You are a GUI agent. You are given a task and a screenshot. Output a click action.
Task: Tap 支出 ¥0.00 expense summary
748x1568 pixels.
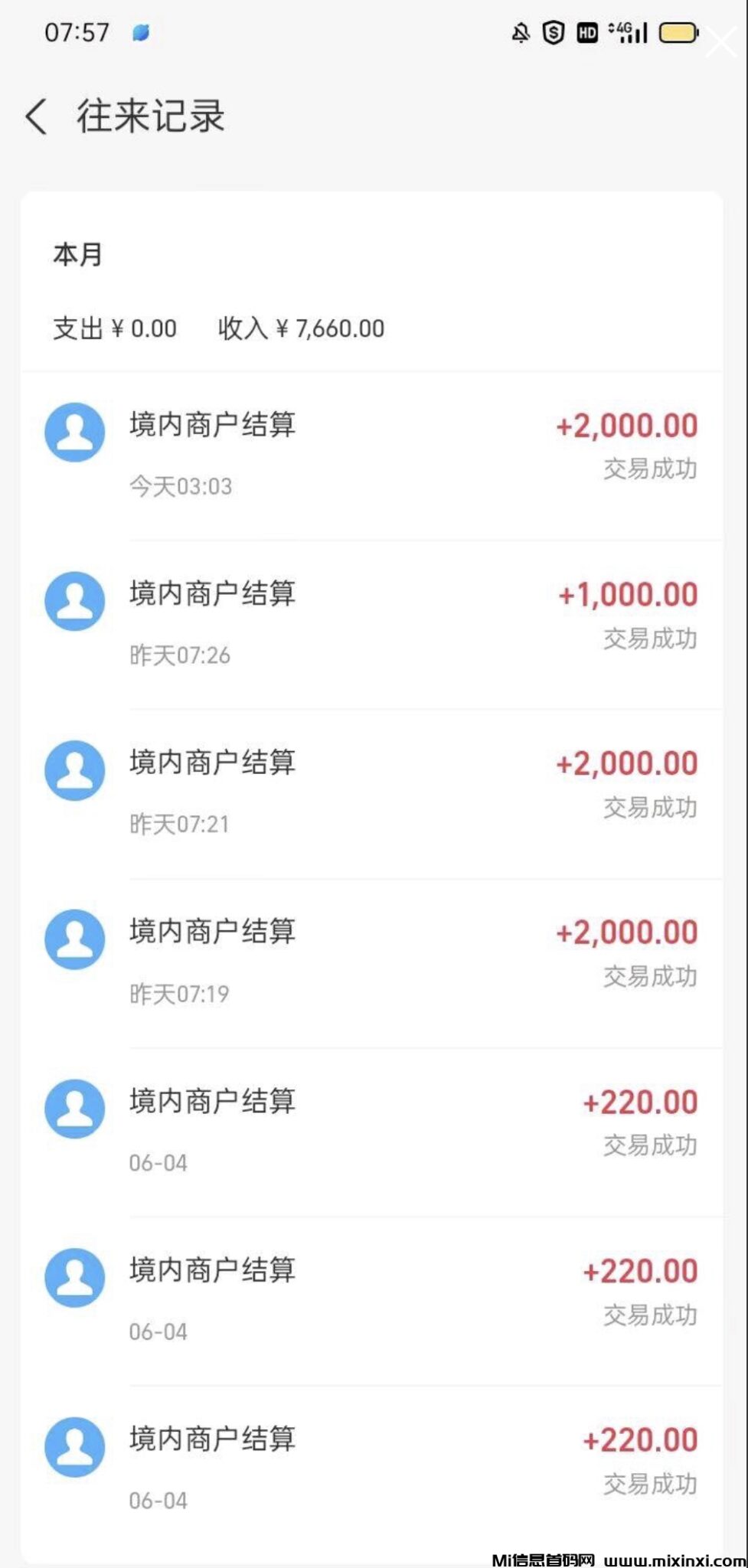113,328
